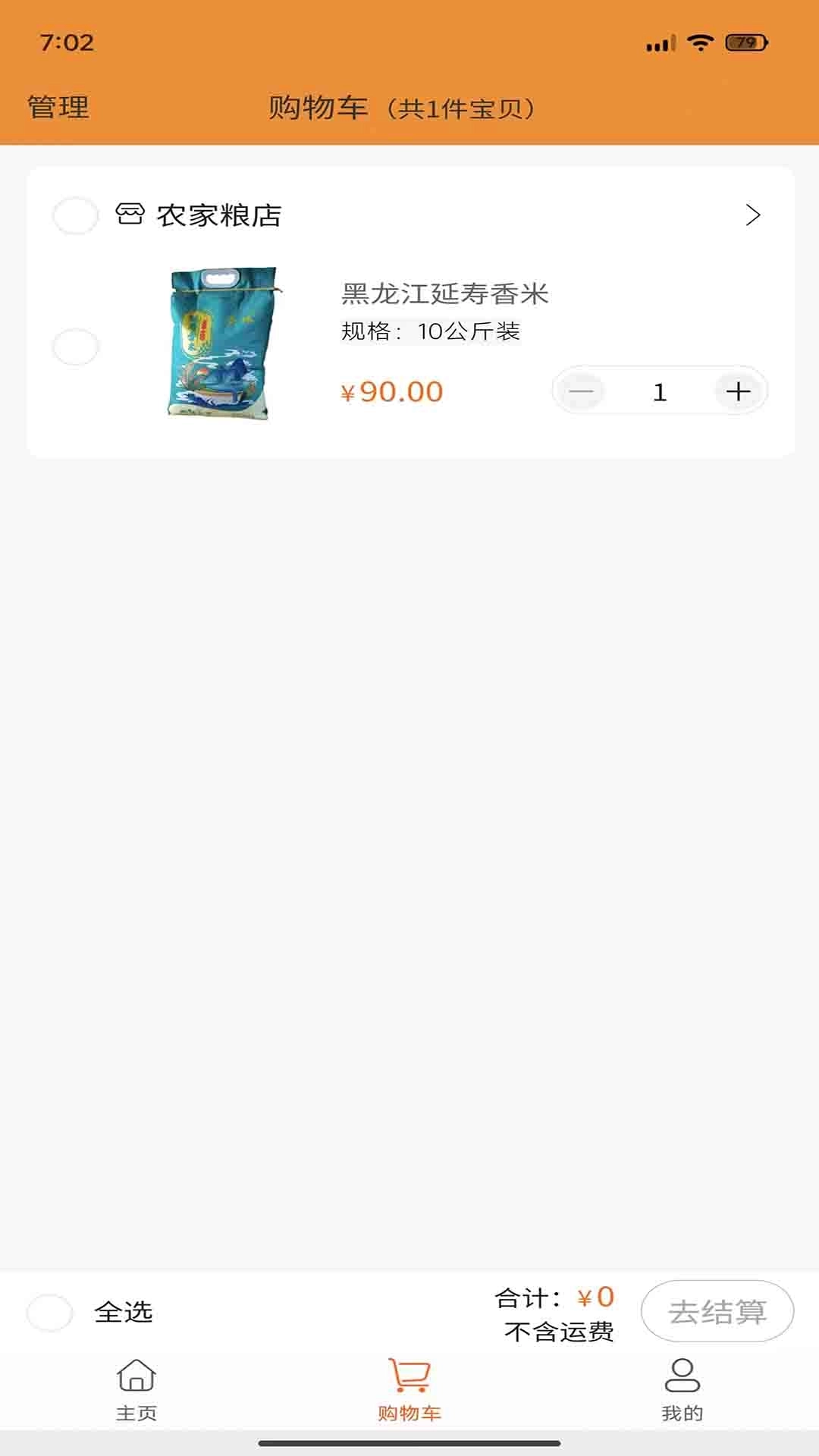Increase rice quantity with plus button

(738, 391)
